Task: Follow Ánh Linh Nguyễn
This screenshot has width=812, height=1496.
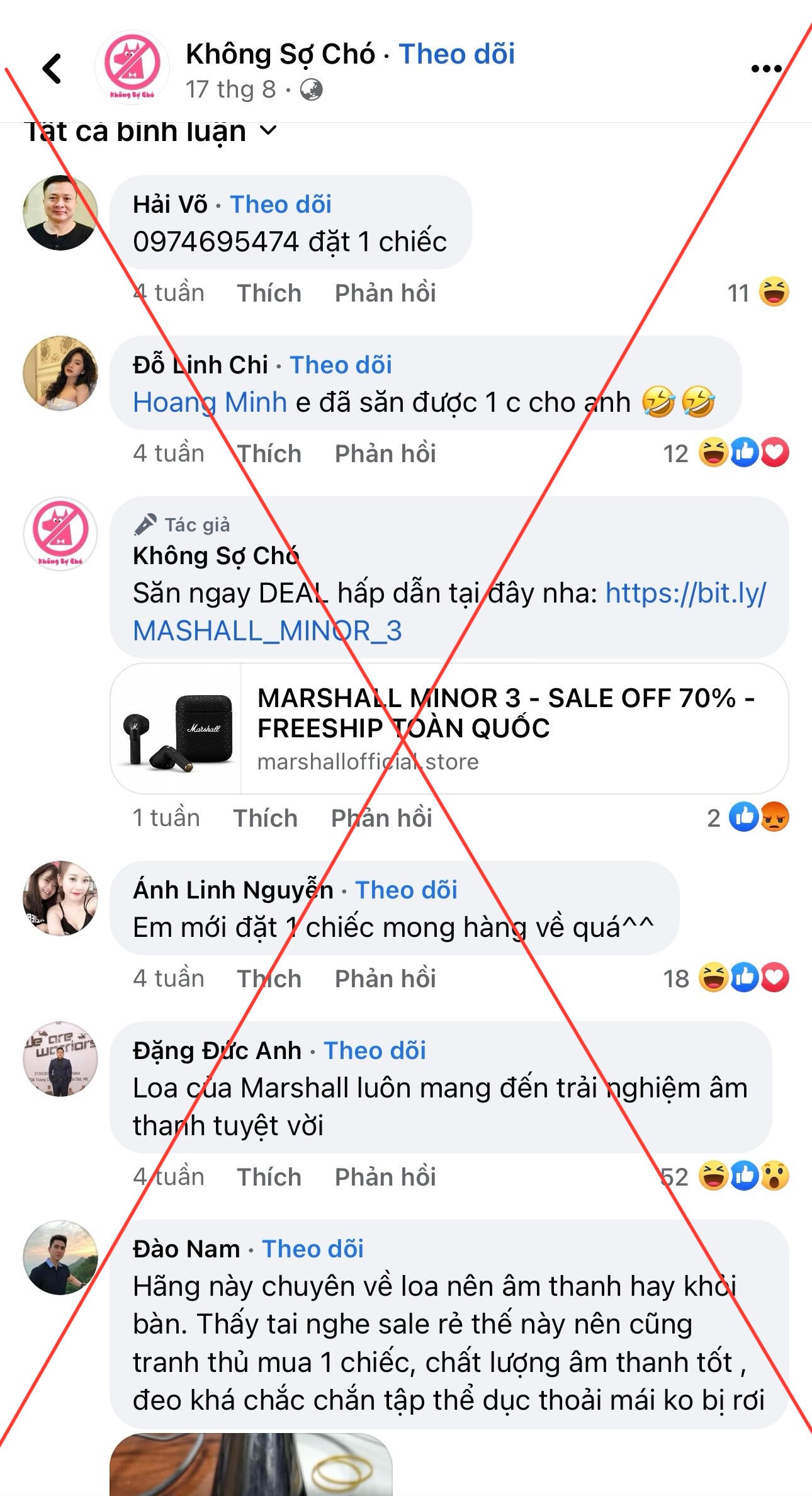Action: click(406, 890)
